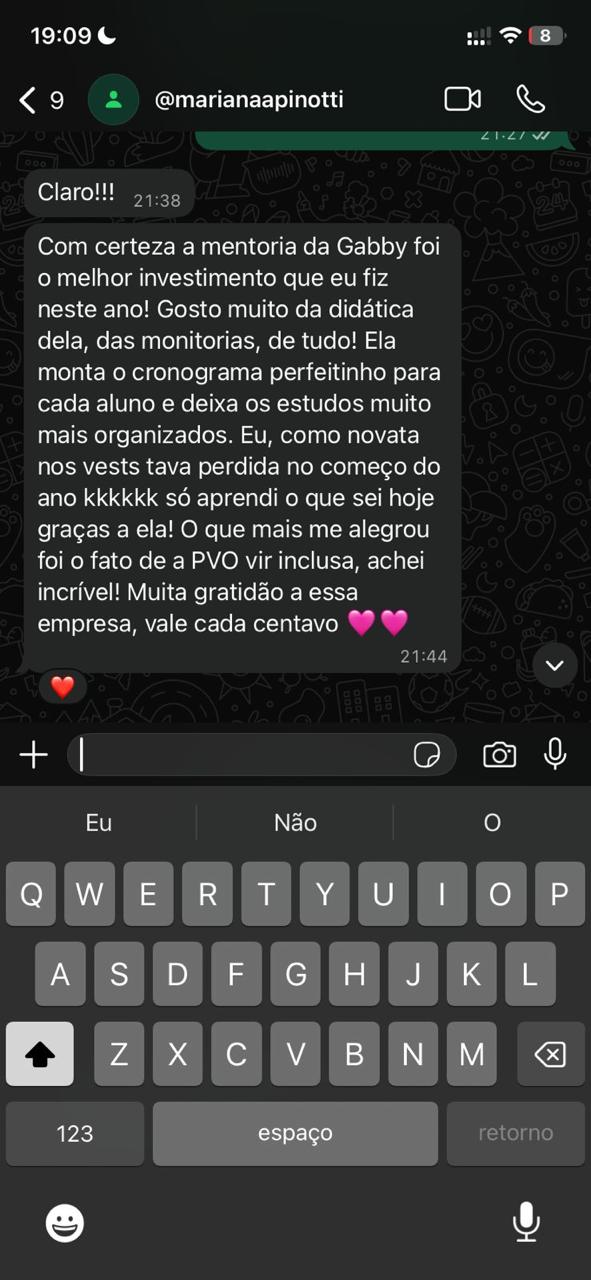View the heart reaction on the message

[63, 687]
